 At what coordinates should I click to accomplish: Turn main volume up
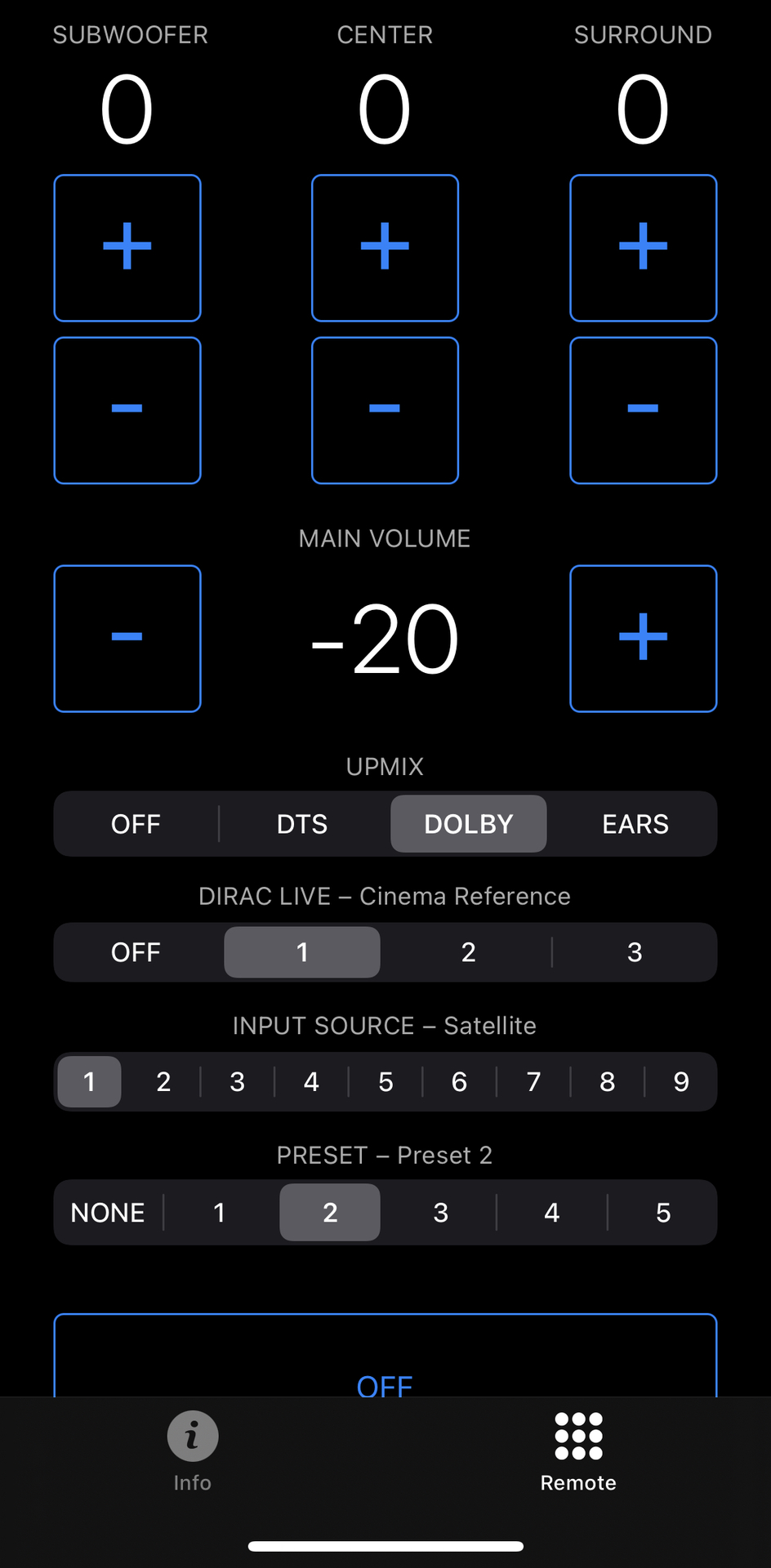(643, 638)
